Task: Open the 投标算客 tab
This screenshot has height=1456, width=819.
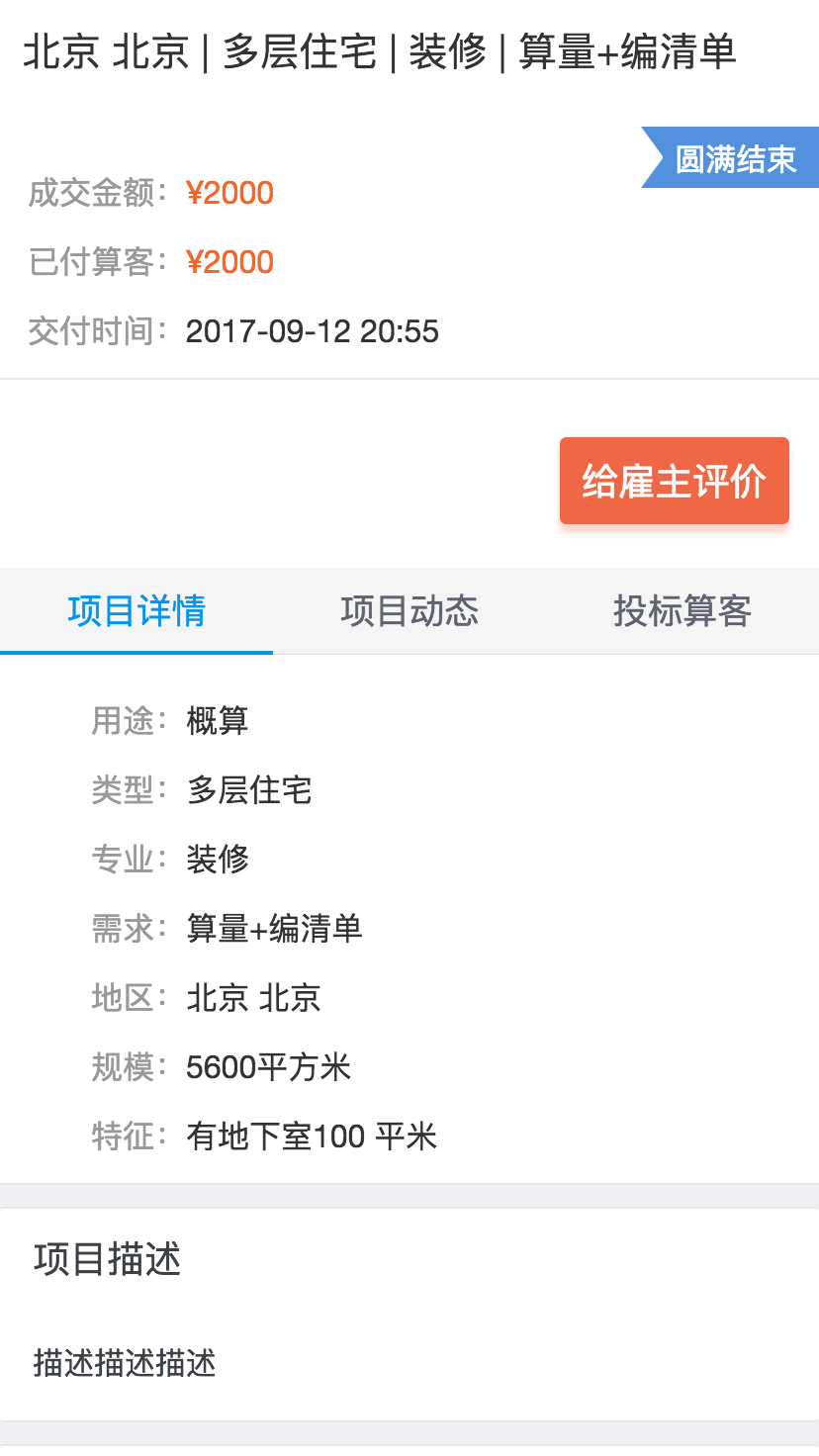Action: [x=682, y=610]
